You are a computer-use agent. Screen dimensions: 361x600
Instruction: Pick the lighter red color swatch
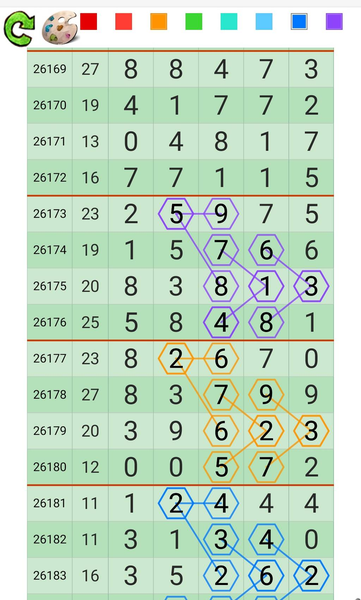pos(124,21)
